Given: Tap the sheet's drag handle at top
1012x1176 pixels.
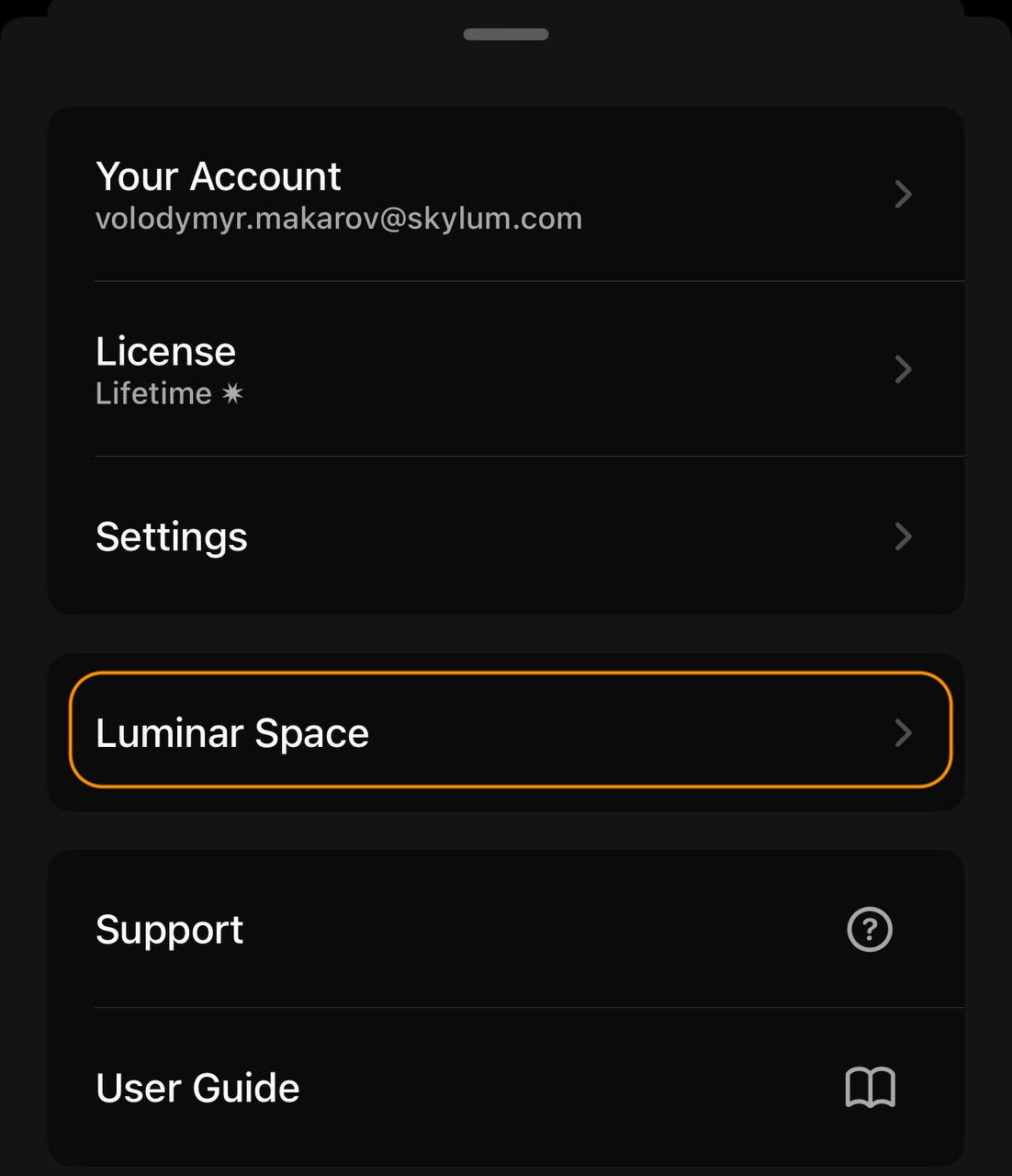Looking at the screenshot, I should (506, 35).
